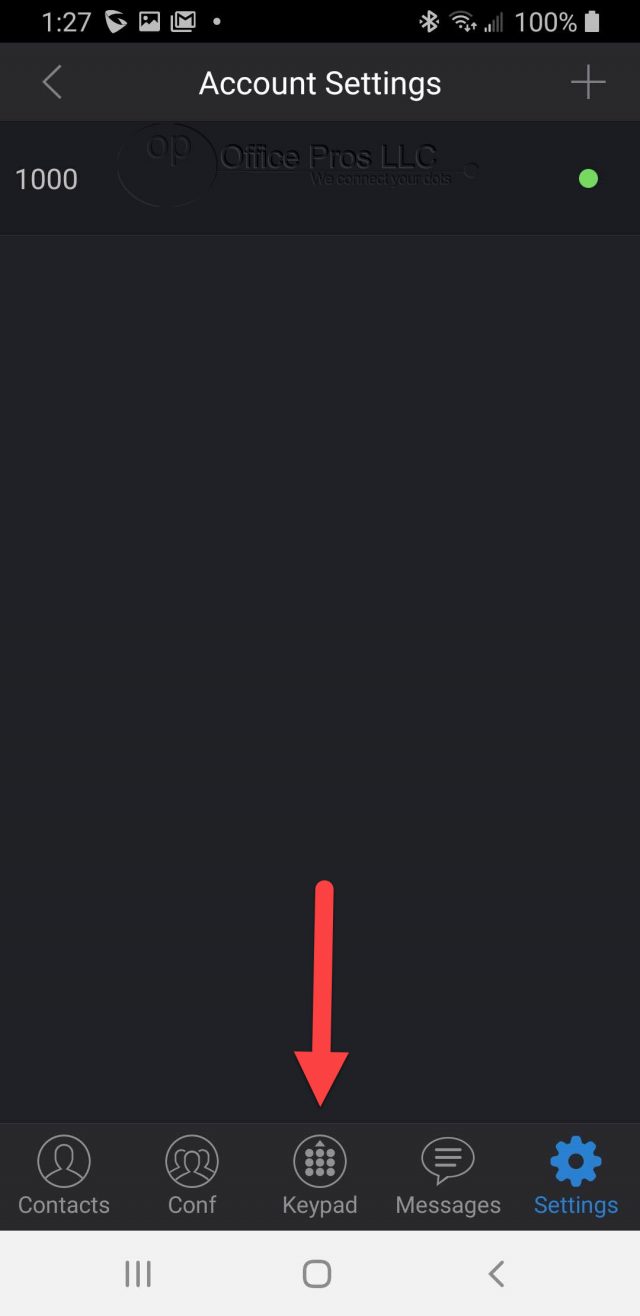Switch to the Keypad tab
The height and width of the screenshot is (1316, 640).
(320, 1176)
